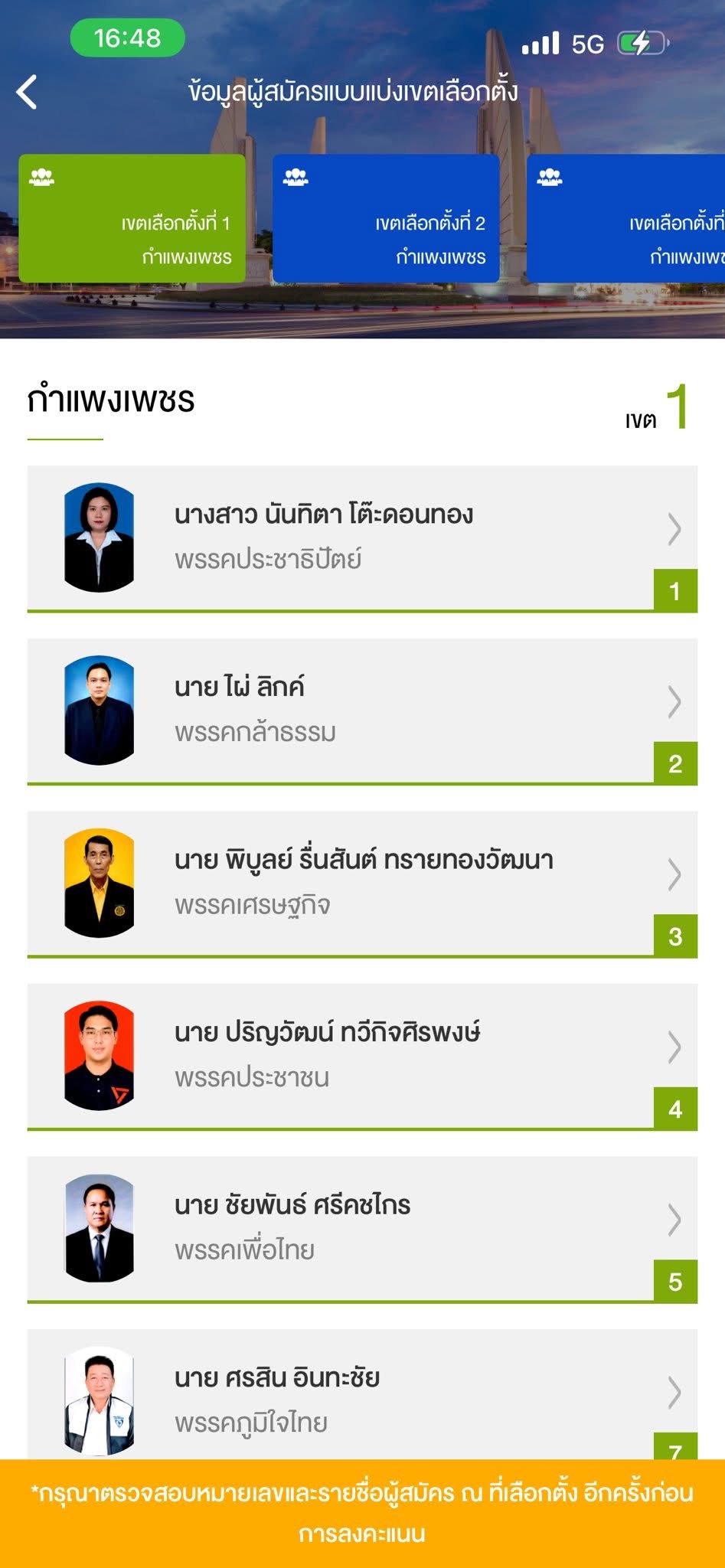Show info for นาย ชัยพันธ์ ศรีคชไกร
Viewport: 725px width, 1568px height.
(x=361, y=1228)
